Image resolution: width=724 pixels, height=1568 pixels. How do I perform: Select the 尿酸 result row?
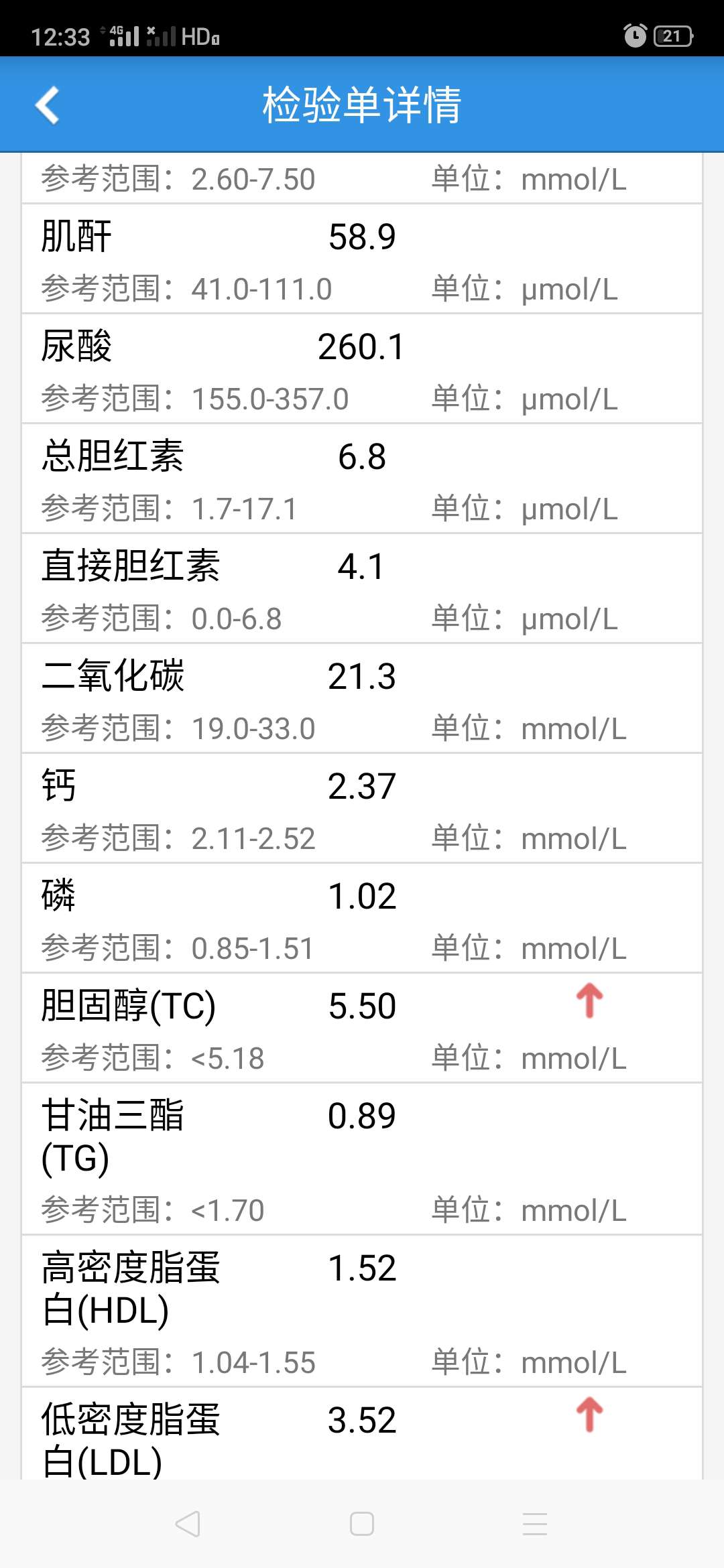pos(268,369)
